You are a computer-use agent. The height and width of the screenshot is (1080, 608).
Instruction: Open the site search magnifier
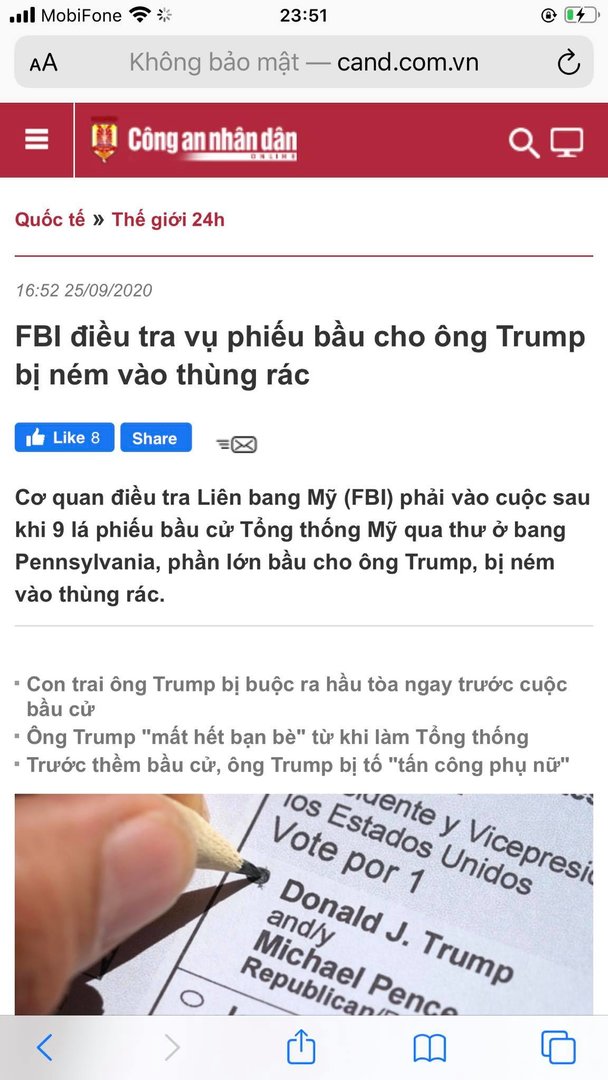[523, 142]
